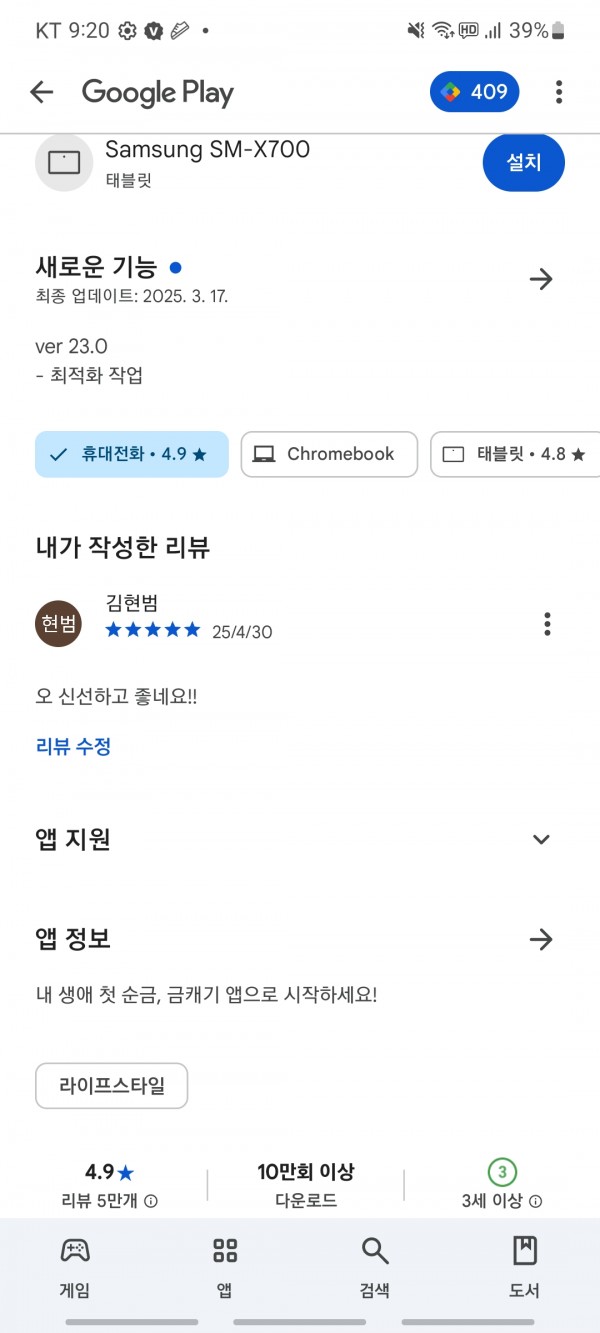600x1333 pixels.
Task: Tap the 라이프스타일 category chip
Action: point(111,1085)
